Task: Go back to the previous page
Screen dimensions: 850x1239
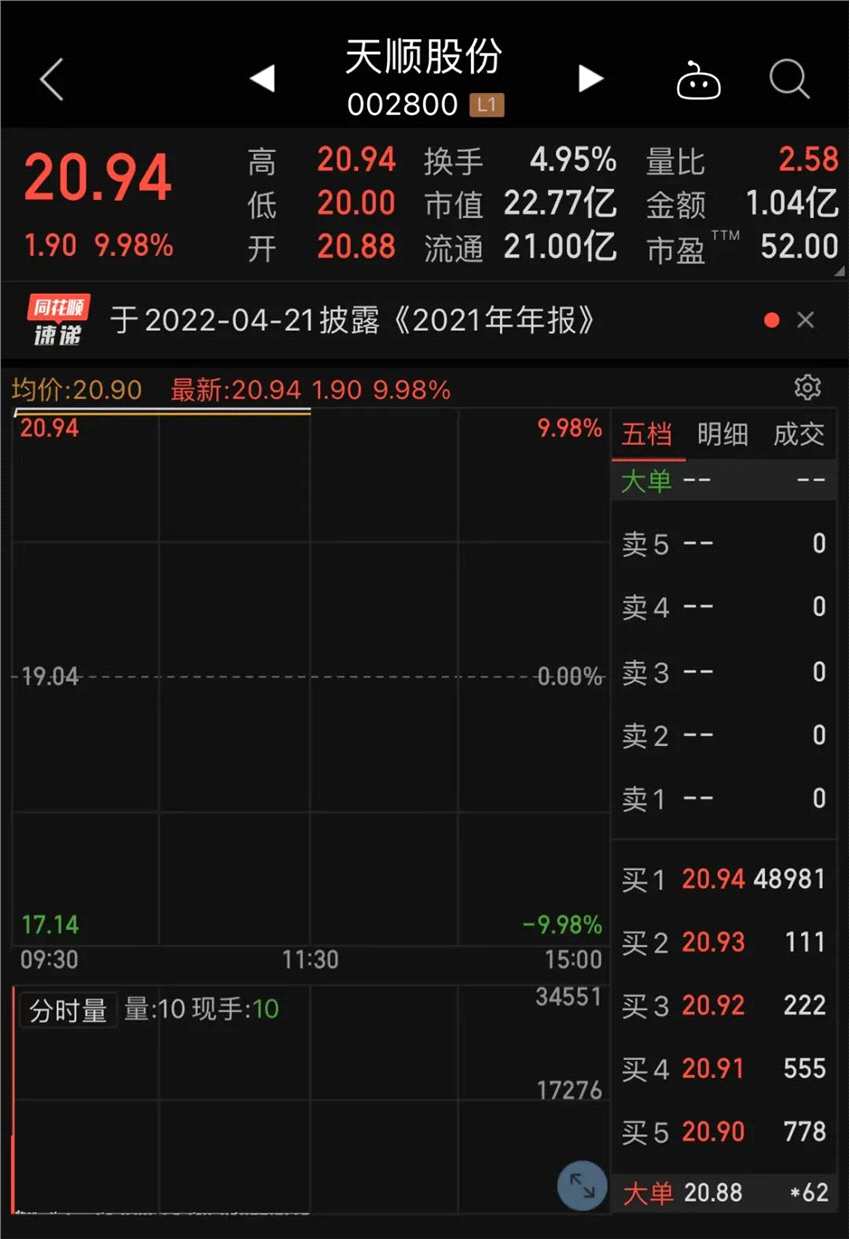Action: [x=52, y=80]
